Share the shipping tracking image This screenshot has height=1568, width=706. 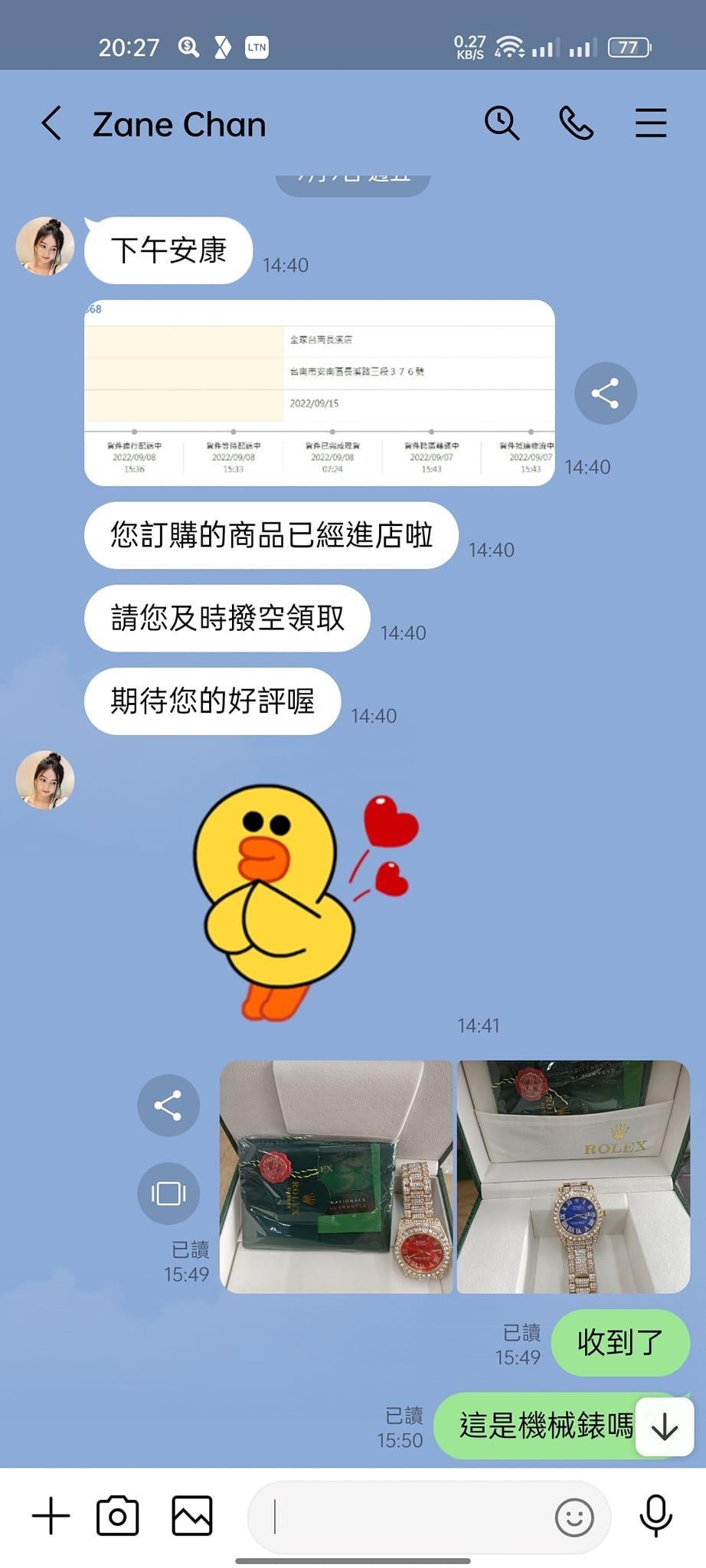click(605, 394)
